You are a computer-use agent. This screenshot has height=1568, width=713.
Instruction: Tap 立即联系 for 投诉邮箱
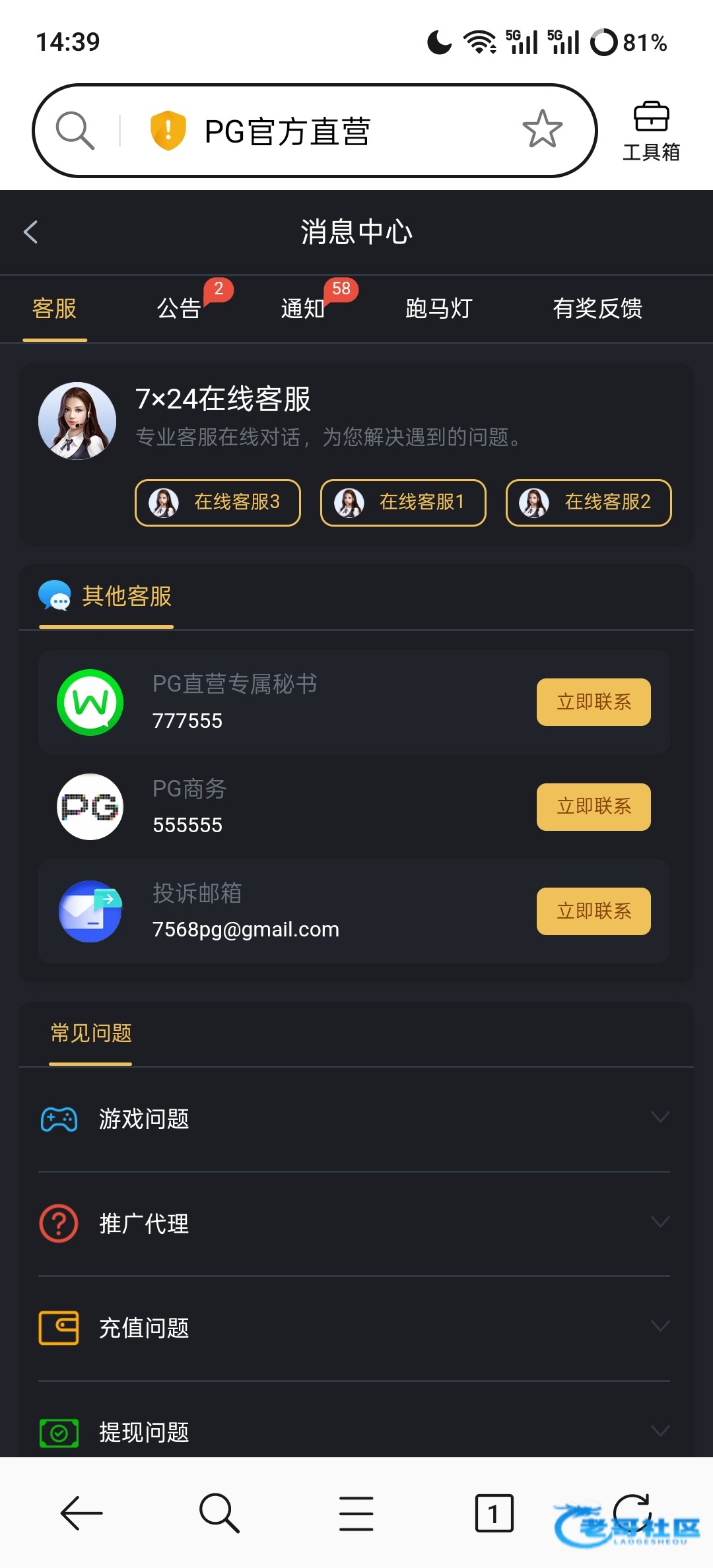(x=594, y=911)
